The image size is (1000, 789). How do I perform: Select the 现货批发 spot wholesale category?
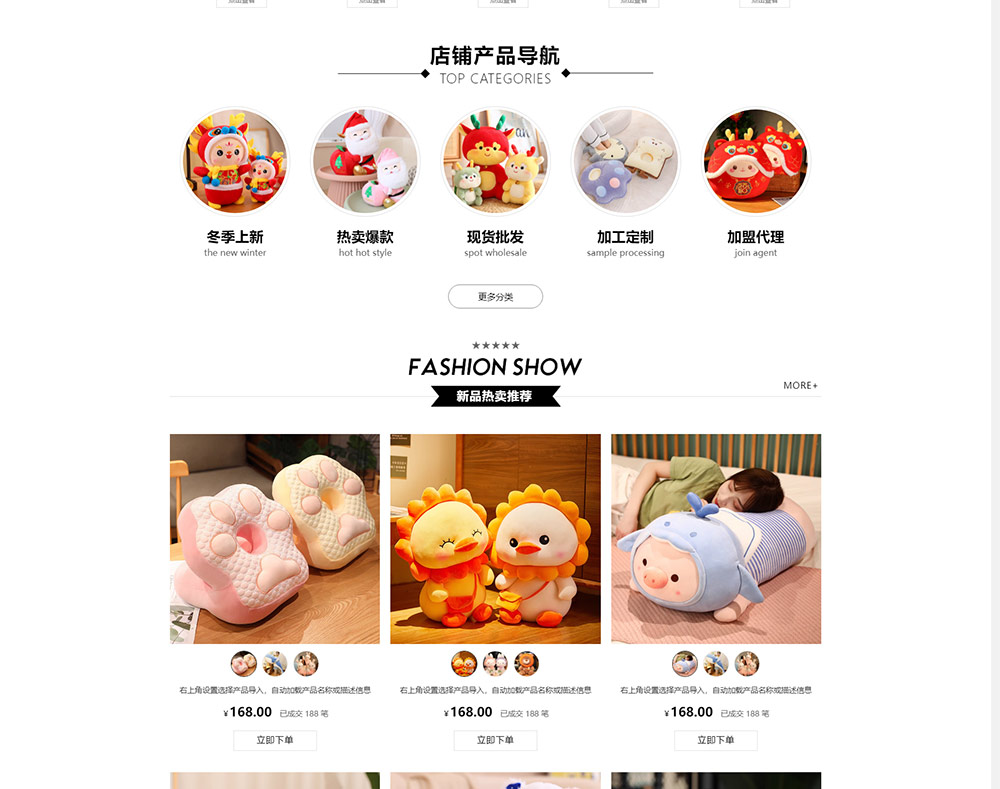tap(495, 162)
